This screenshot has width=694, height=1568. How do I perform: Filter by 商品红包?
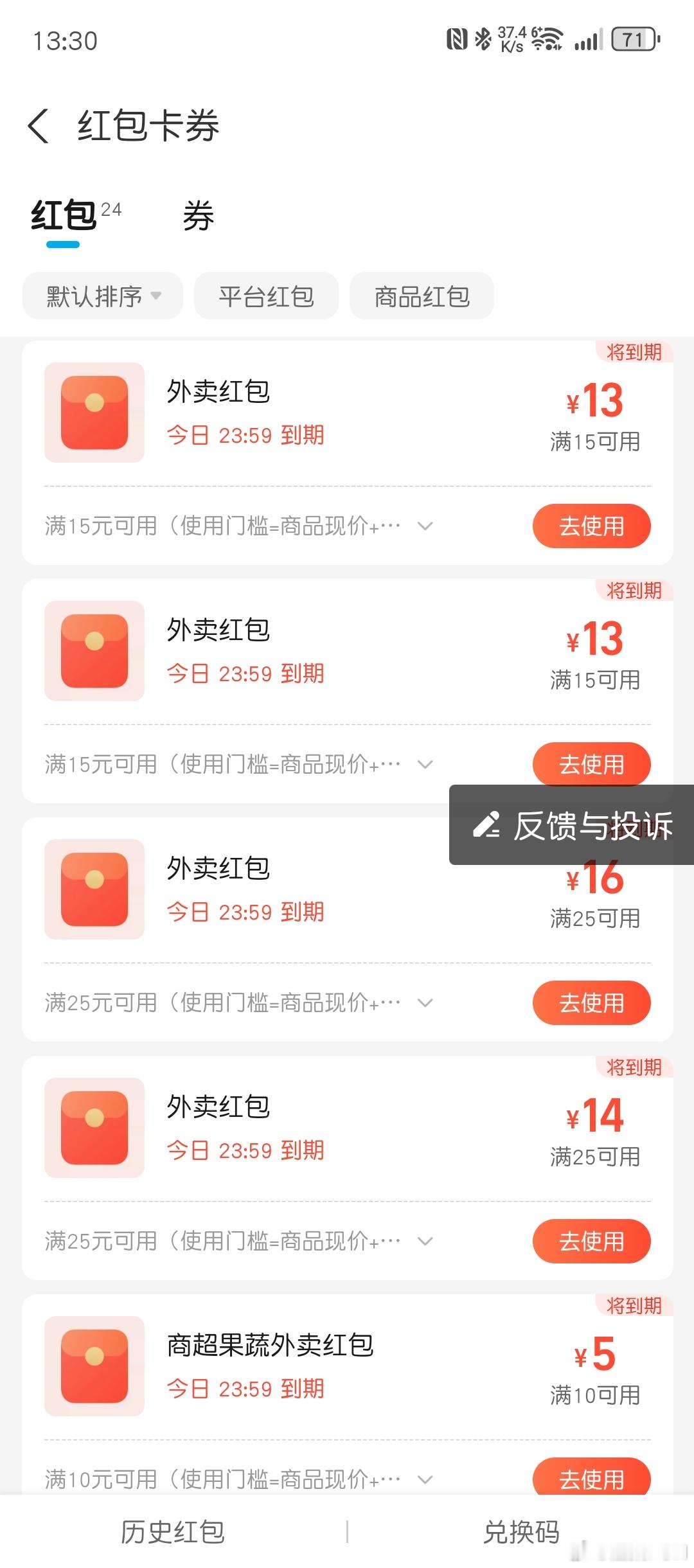tap(422, 296)
